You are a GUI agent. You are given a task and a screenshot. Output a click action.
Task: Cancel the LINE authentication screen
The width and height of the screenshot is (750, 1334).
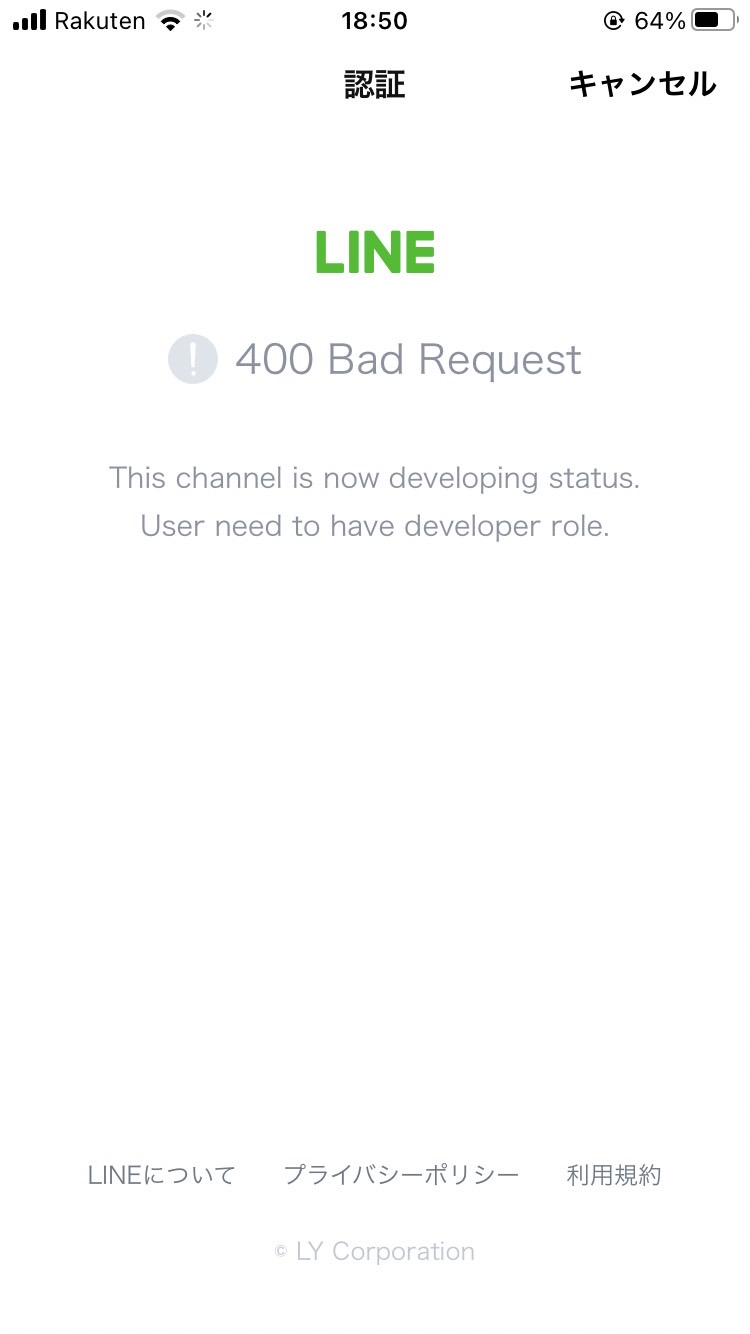(x=642, y=84)
